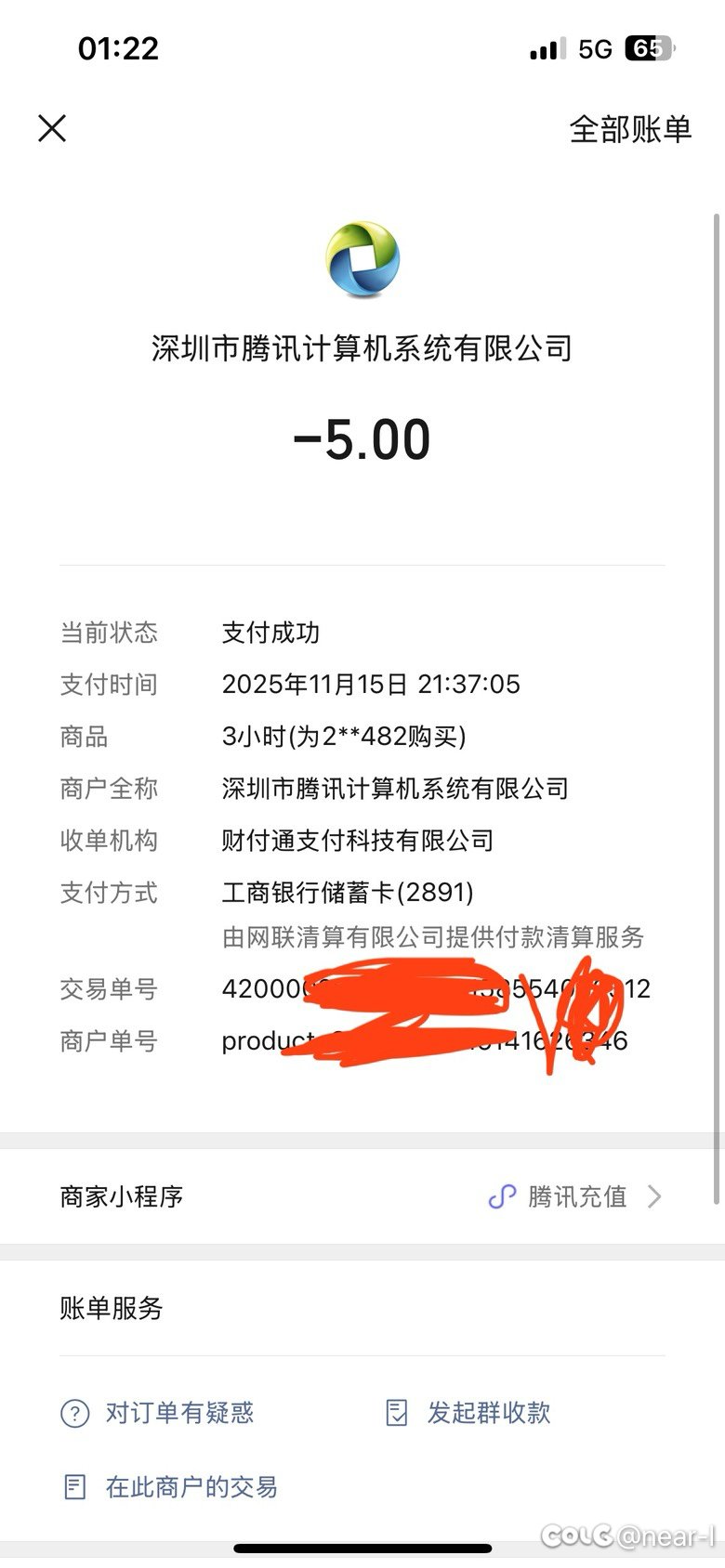Viewport: 725px width, 1568px height.
Task: View 在此商户的交易 transaction history
Action: (191, 1487)
